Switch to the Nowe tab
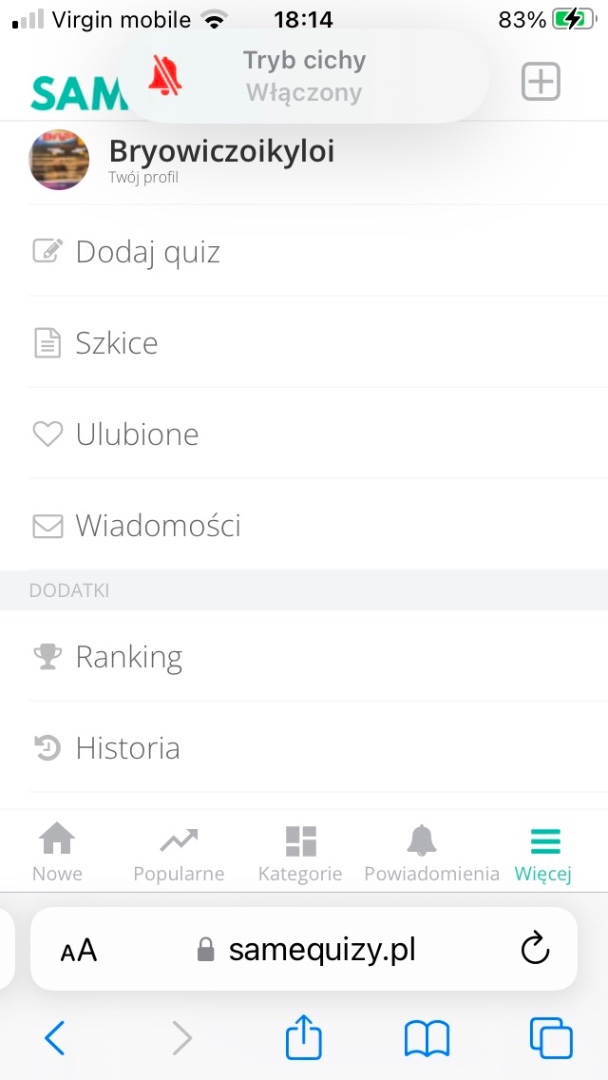The image size is (608, 1080). click(57, 853)
